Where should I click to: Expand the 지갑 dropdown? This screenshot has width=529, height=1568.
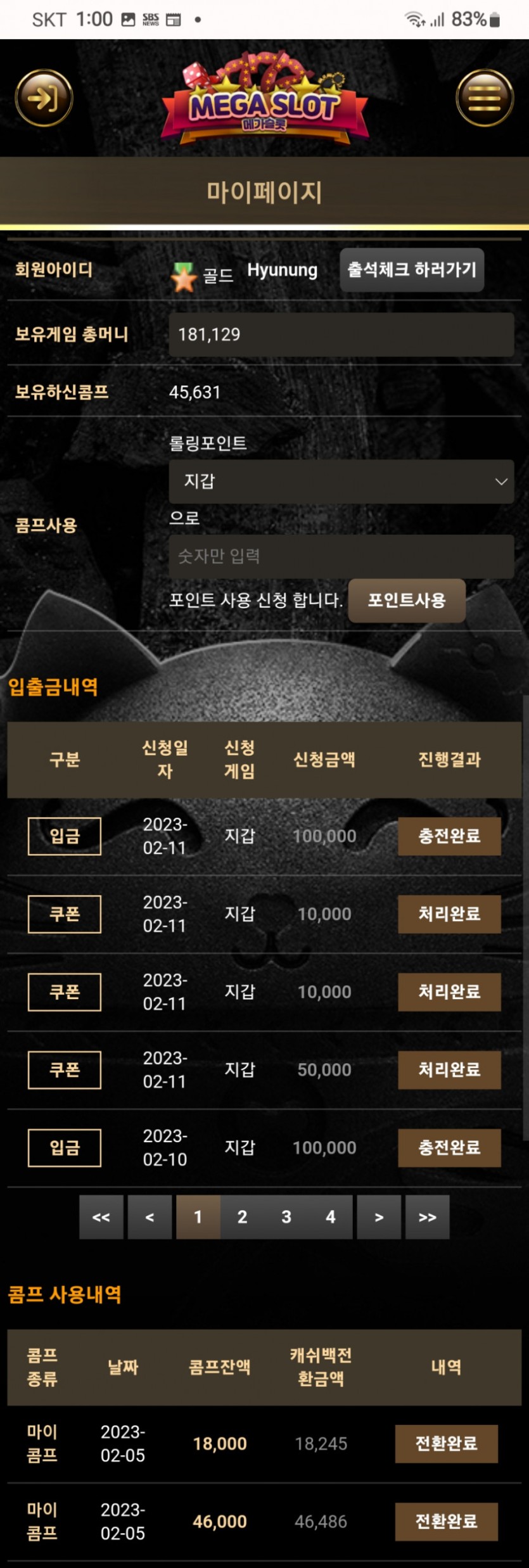[x=341, y=481]
